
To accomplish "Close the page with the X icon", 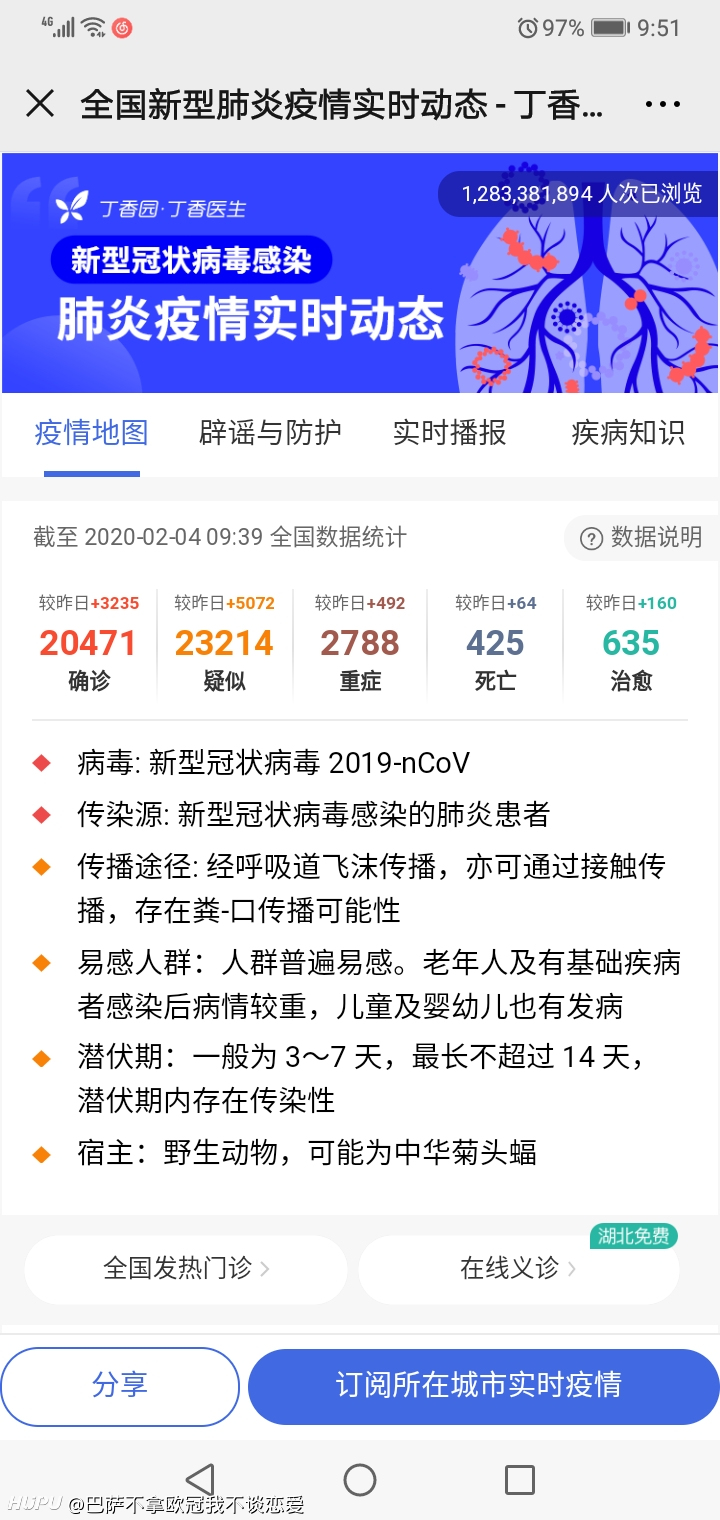I will coord(40,103).
